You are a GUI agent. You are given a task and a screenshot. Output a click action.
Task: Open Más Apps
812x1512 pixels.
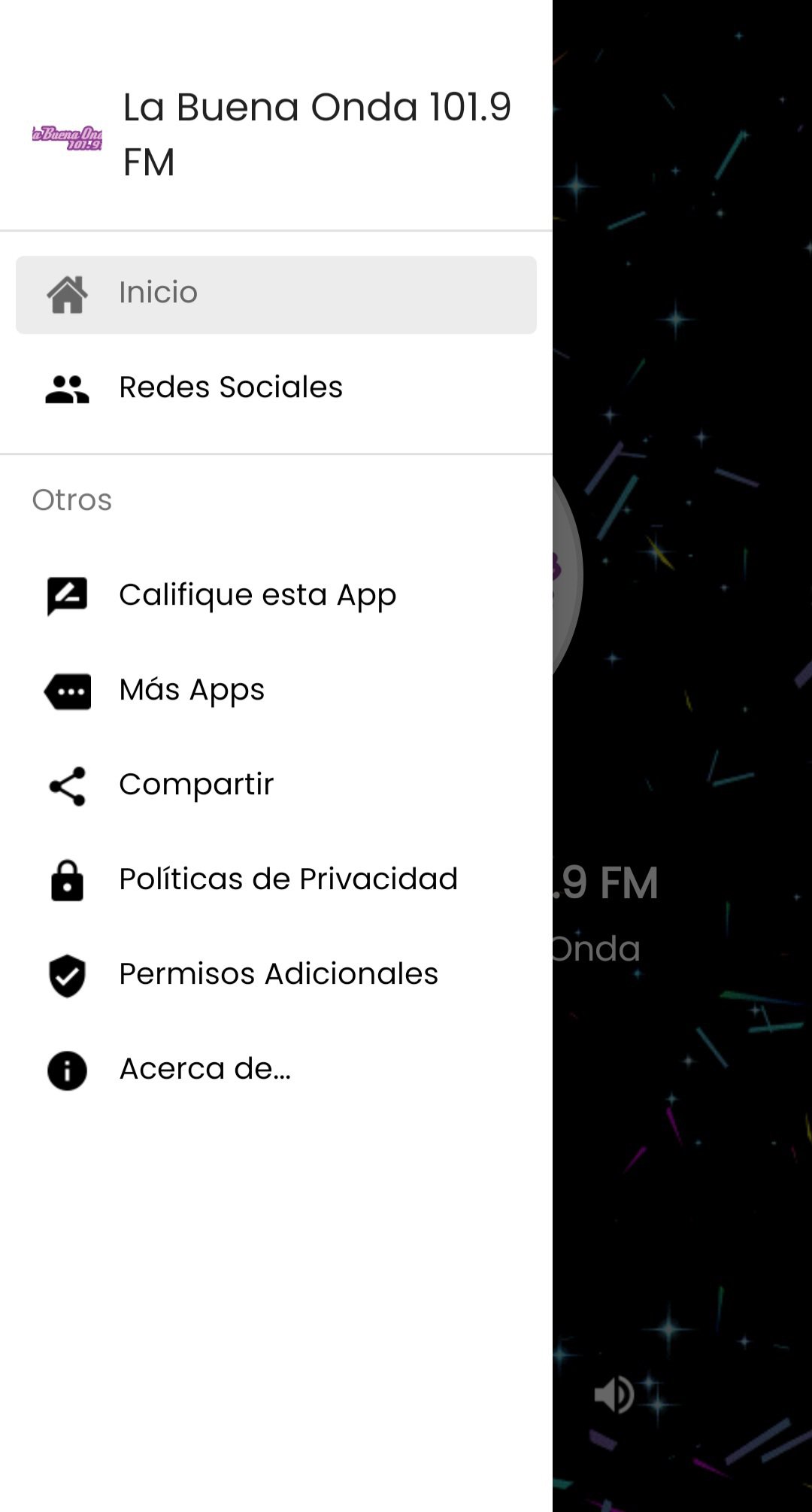192,691
